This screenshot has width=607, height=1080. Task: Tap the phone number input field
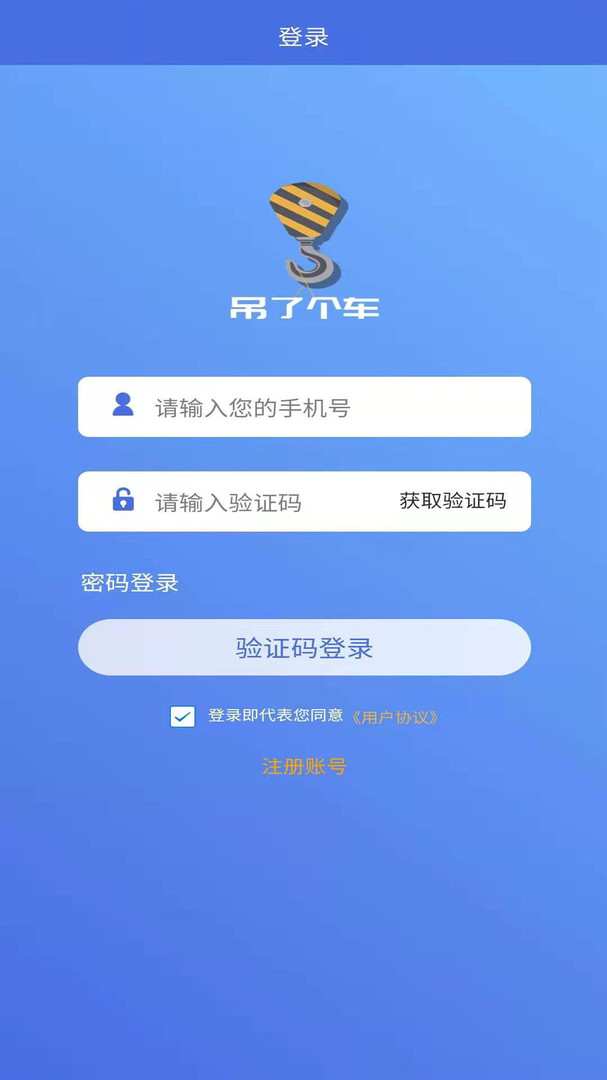(304, 407)
